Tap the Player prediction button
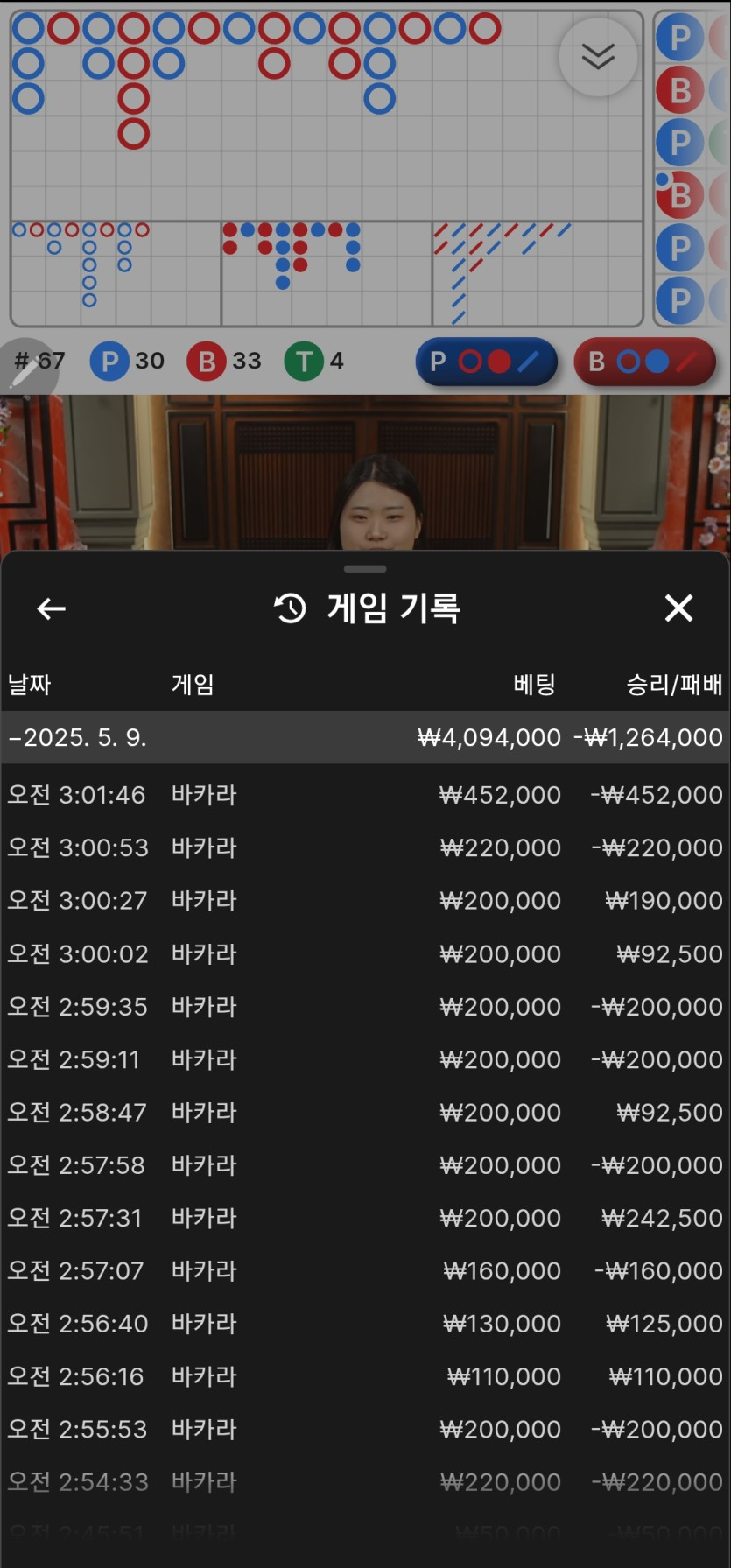 tap(487, 362)
